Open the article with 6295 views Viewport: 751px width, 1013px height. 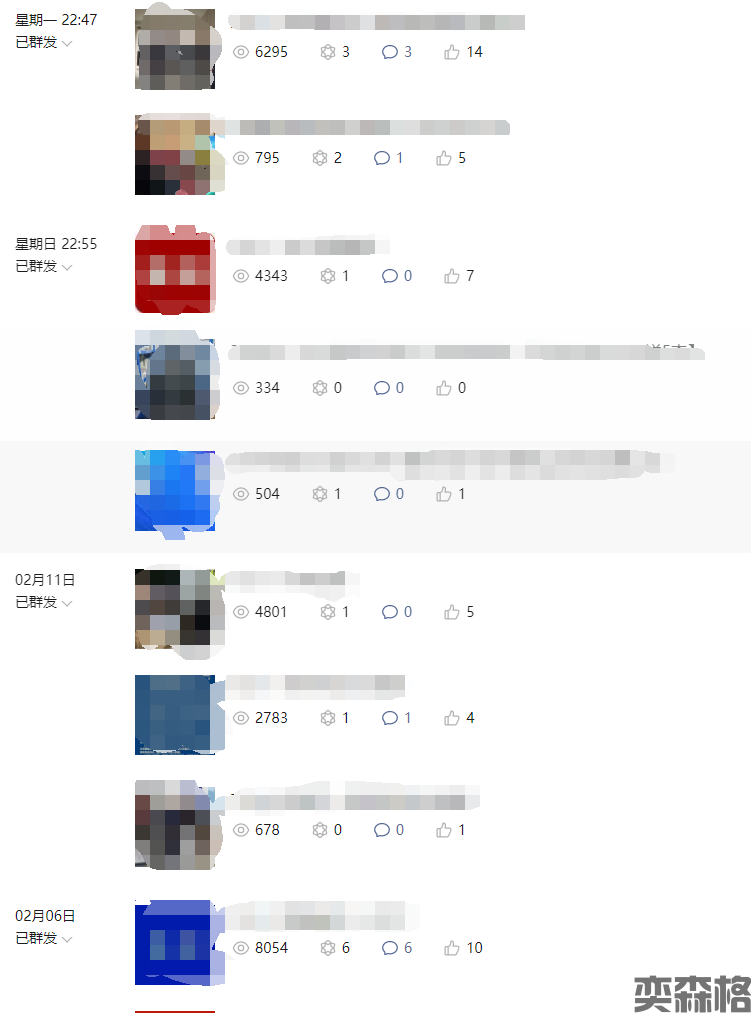tap(376, 23)
